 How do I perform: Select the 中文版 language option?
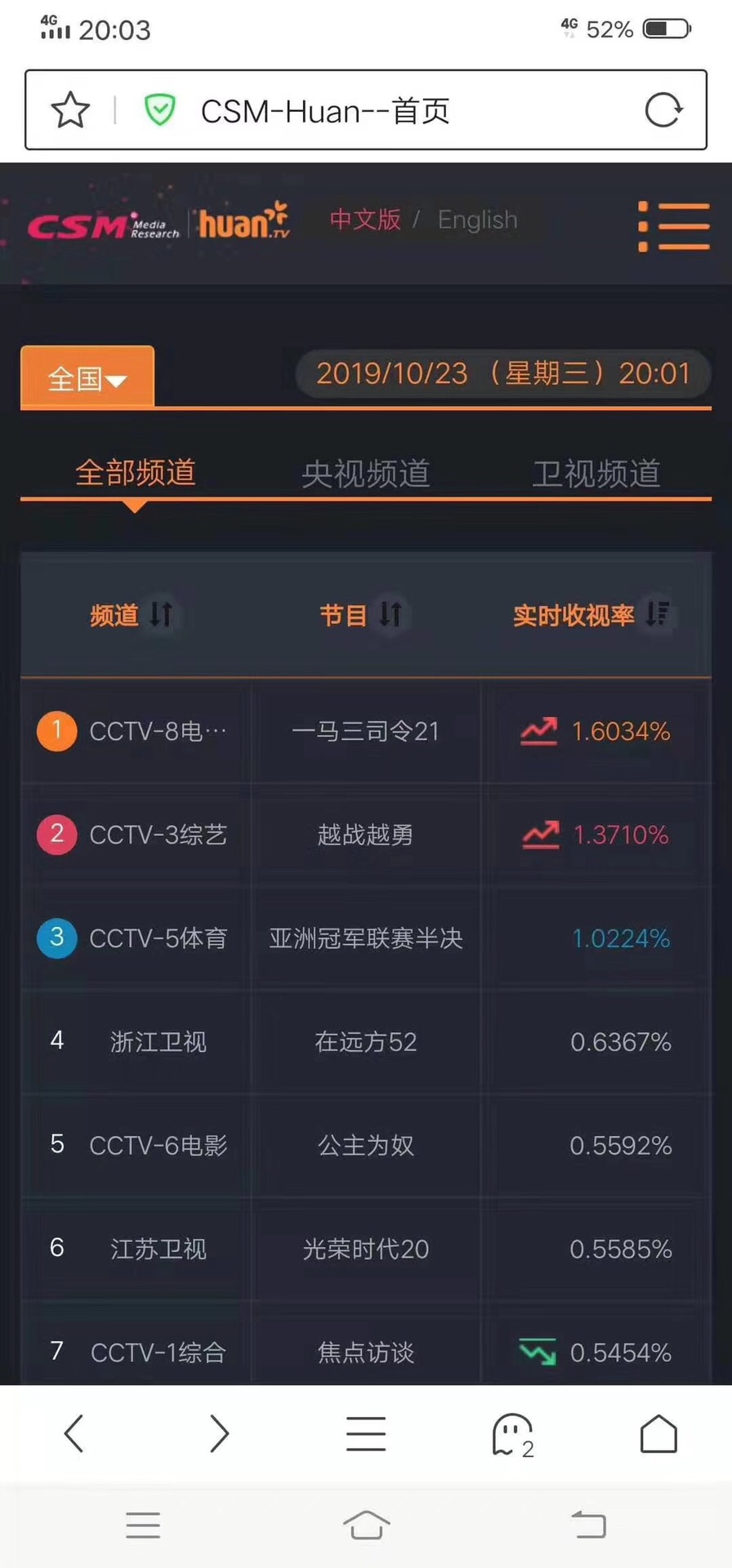[364, 220]
